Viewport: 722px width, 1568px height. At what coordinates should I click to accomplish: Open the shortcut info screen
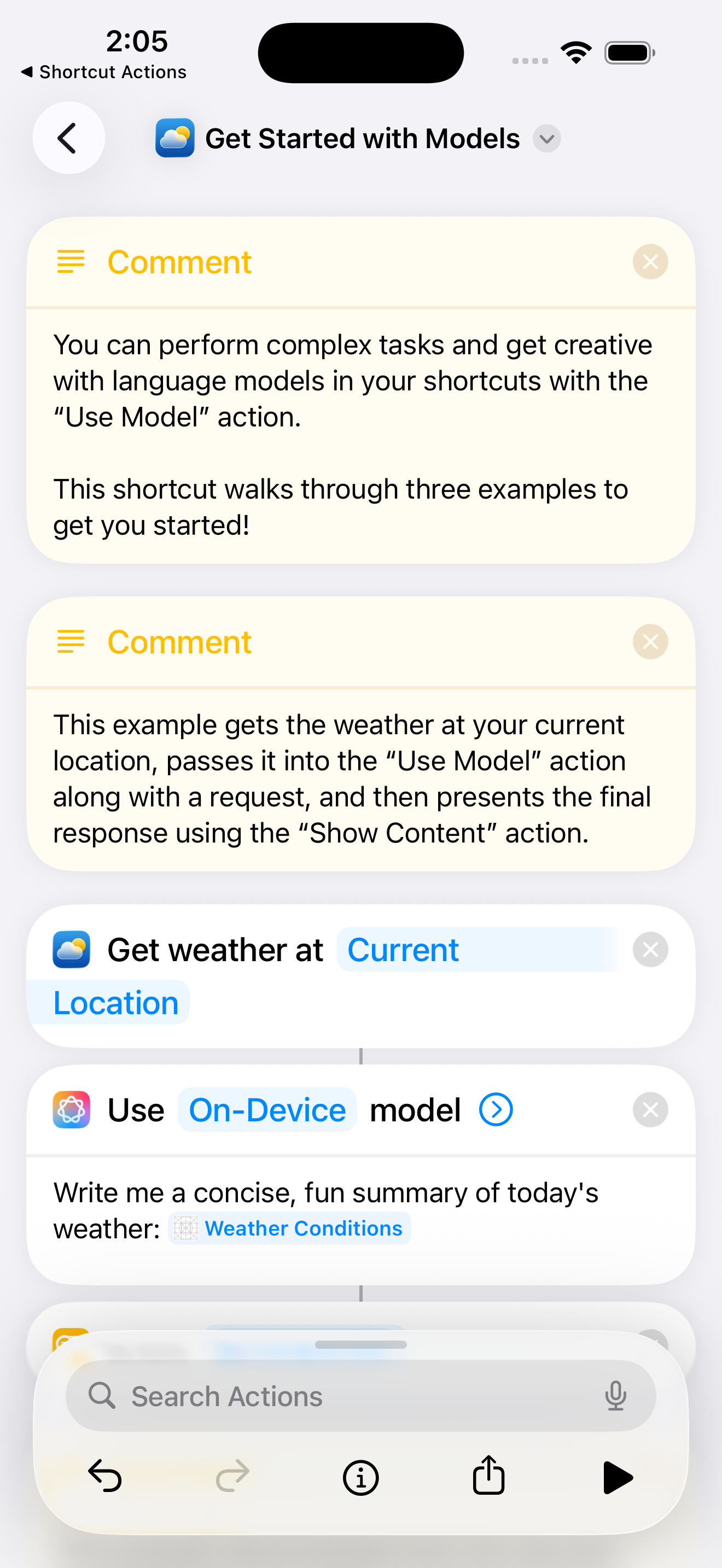(x=360, y=1476)
